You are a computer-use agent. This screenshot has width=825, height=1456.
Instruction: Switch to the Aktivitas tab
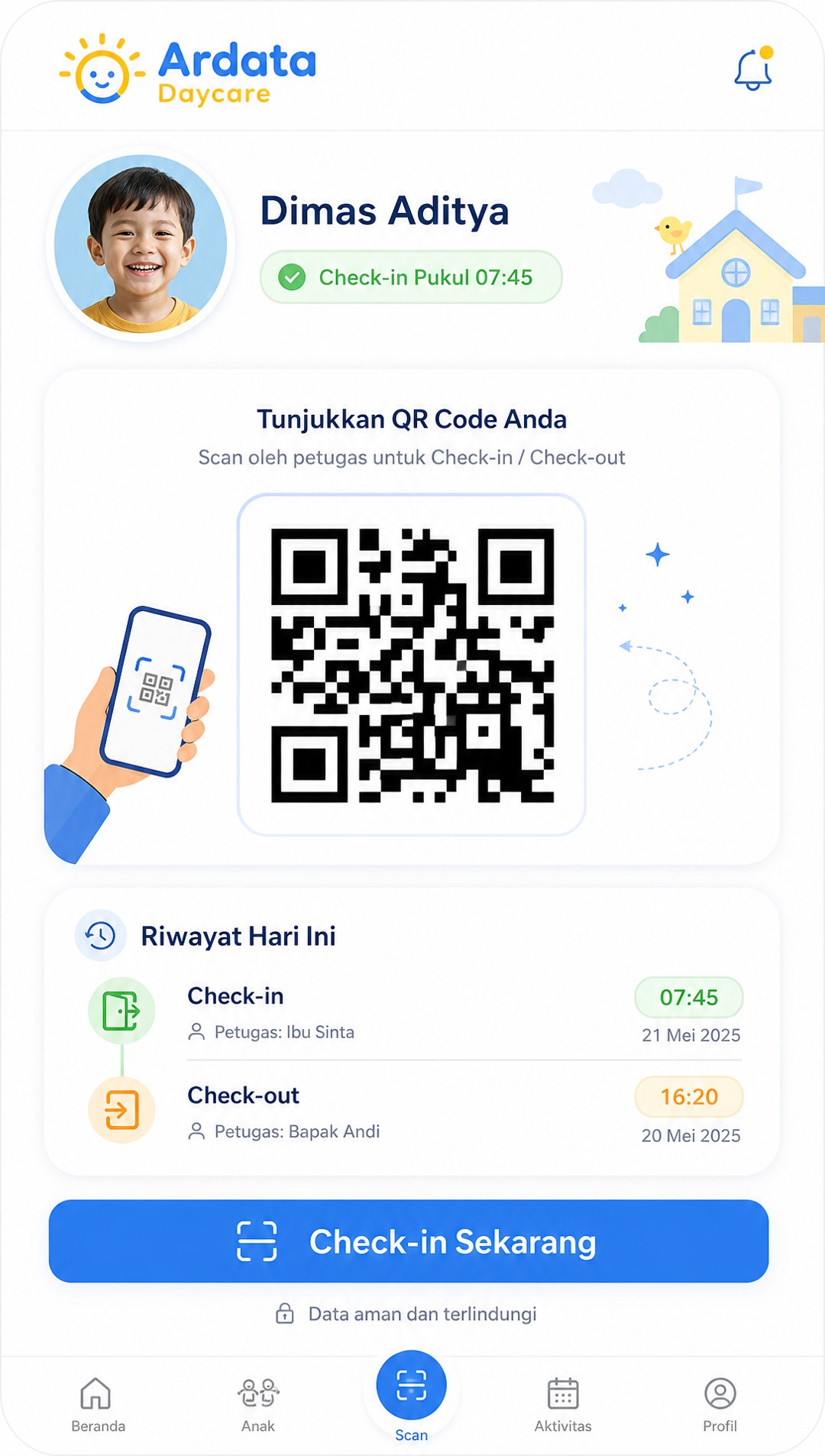pos(563,1405)
